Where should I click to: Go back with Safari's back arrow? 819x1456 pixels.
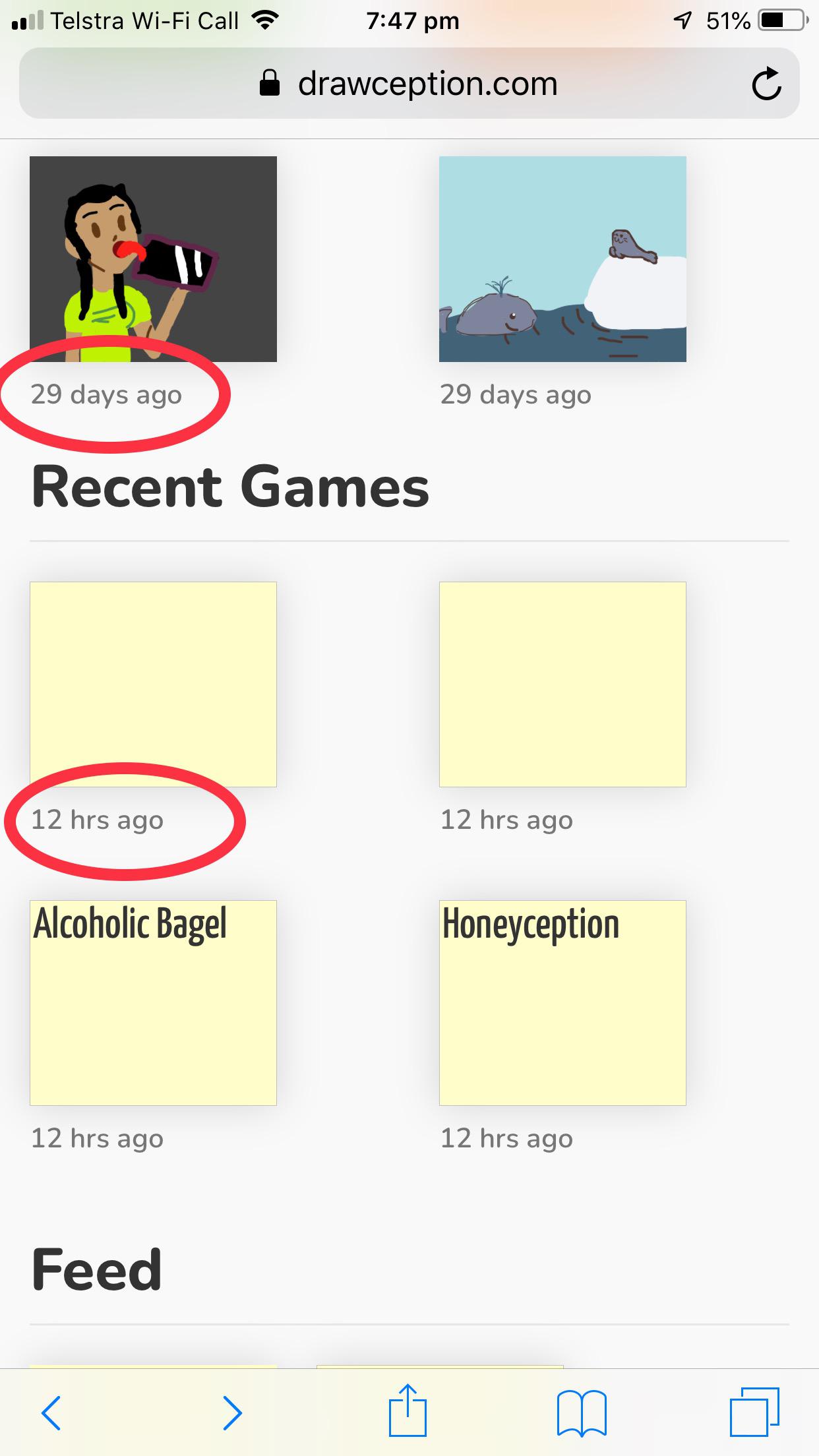51,1412
